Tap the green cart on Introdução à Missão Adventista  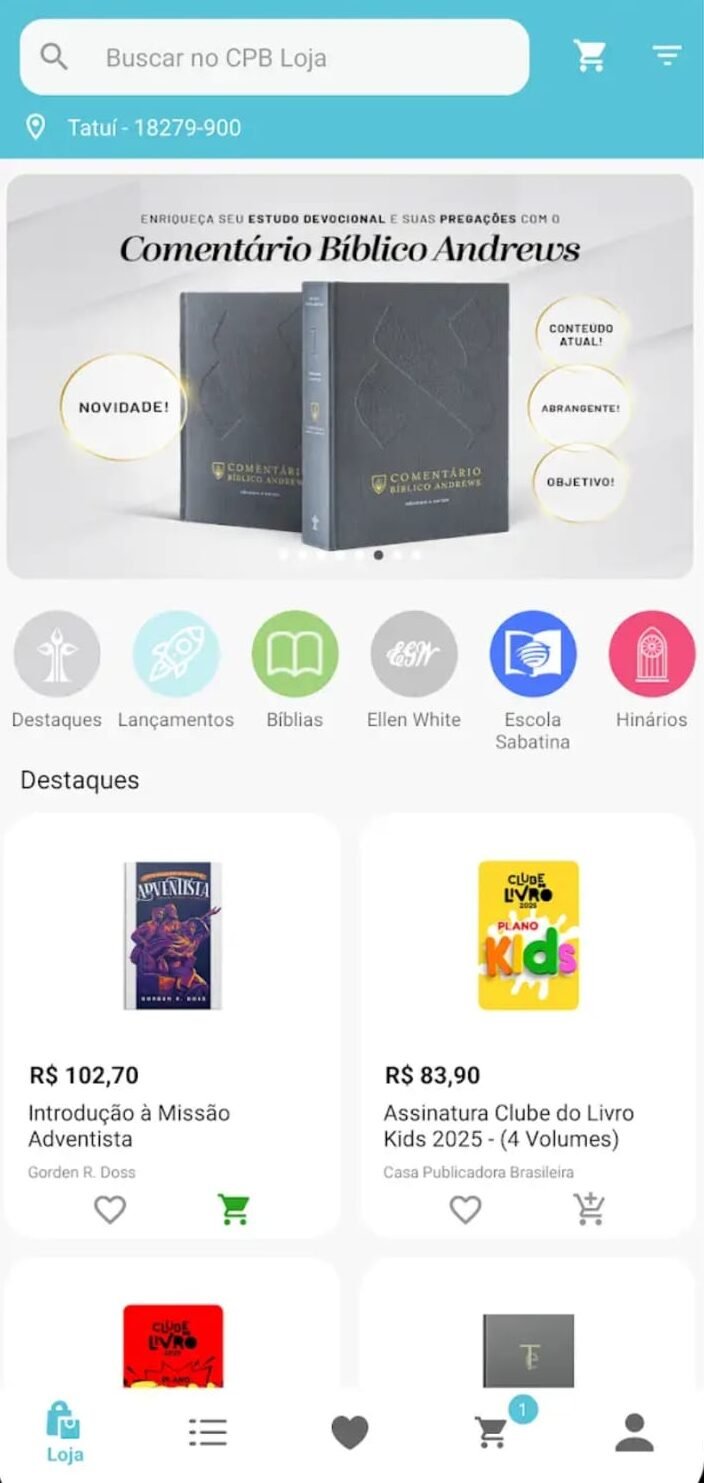point(234,1210)
